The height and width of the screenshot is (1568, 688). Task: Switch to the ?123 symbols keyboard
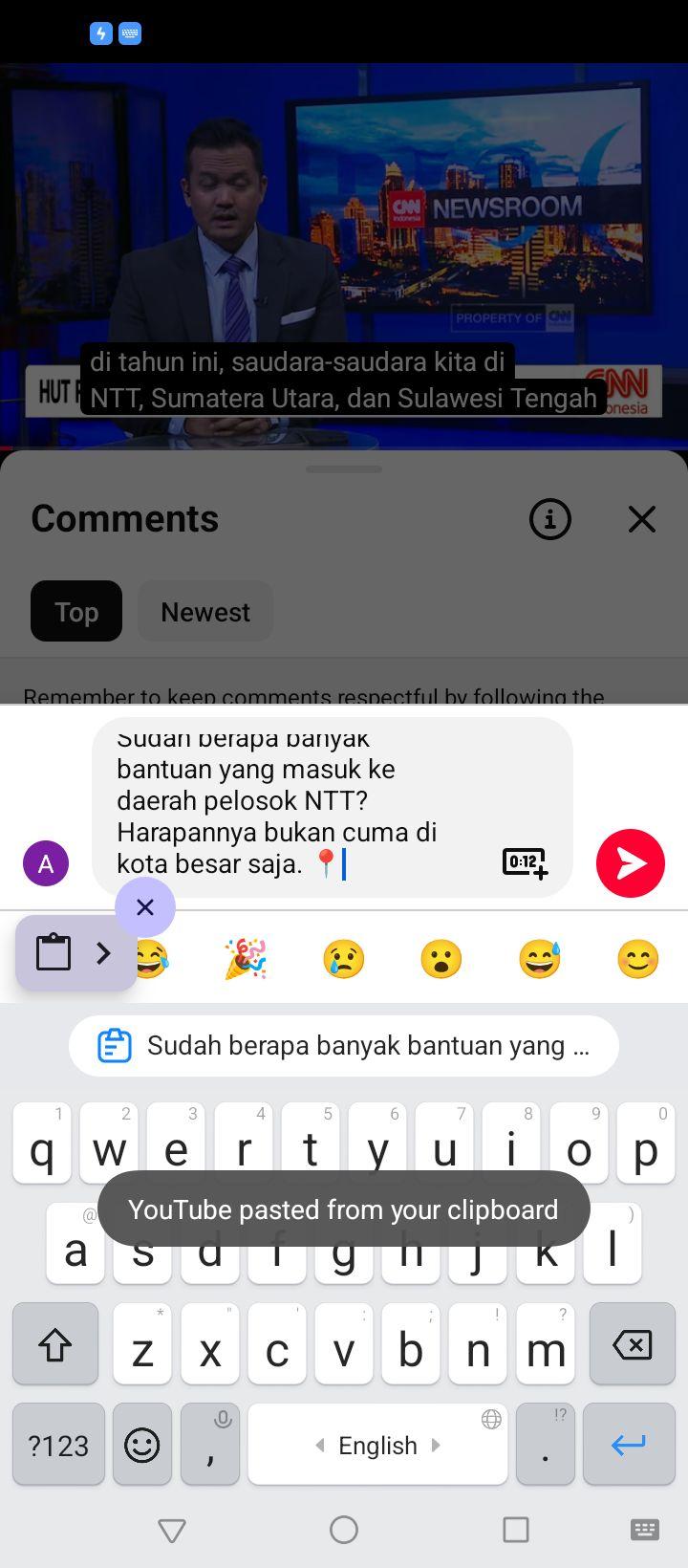58,1444
